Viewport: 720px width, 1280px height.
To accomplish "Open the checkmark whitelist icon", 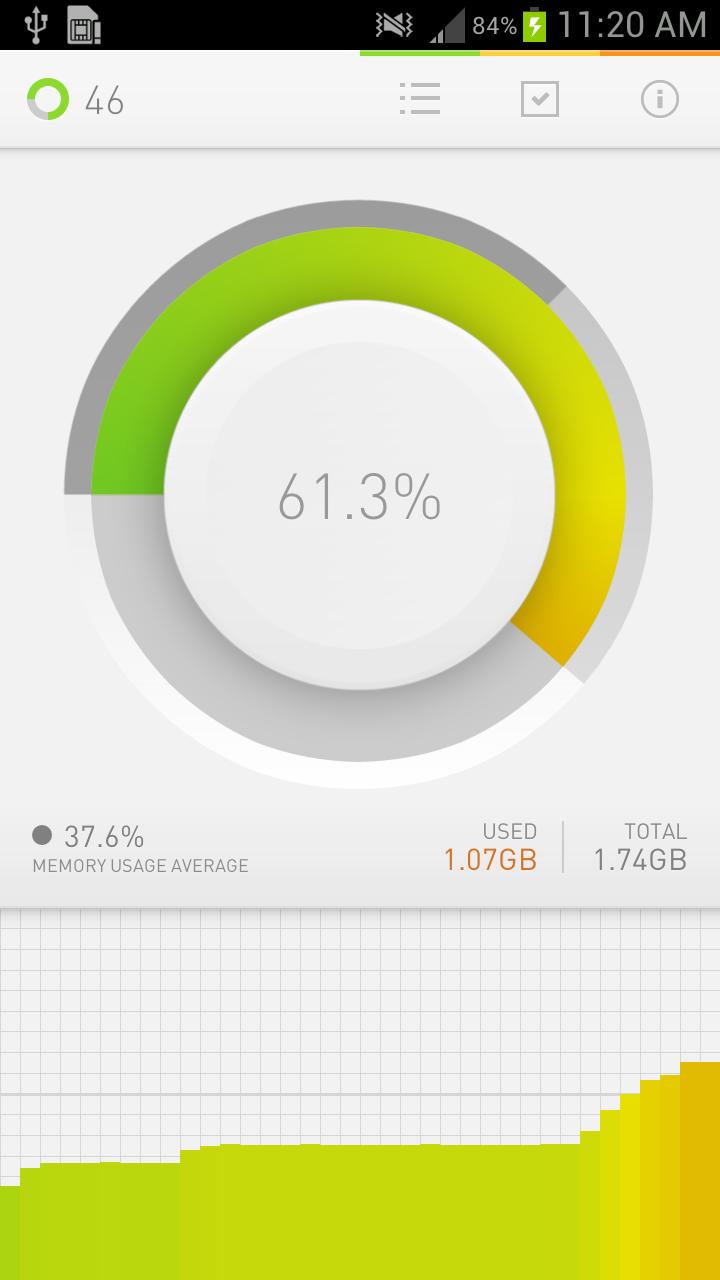I will (x=540, y=99).
